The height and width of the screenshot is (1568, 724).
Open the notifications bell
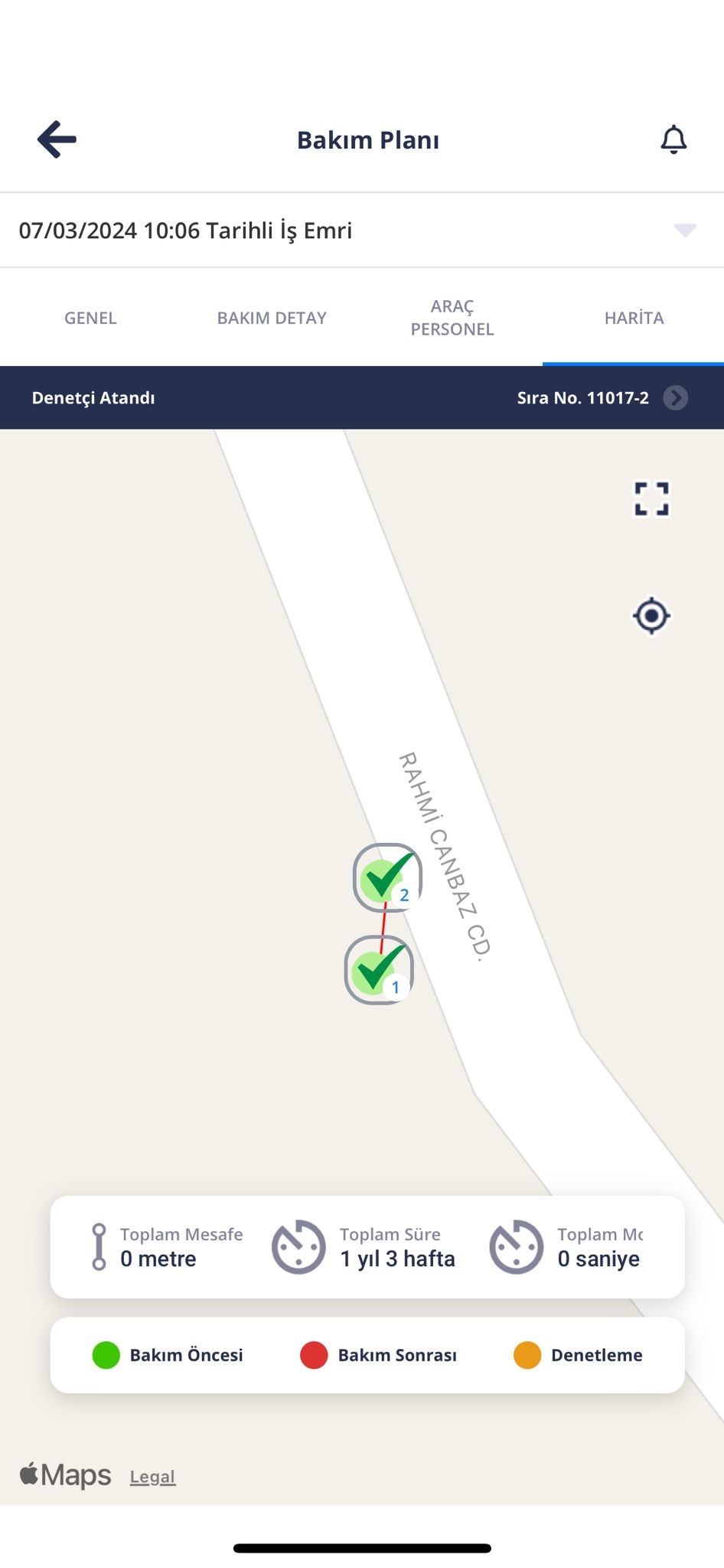(673, 139)
